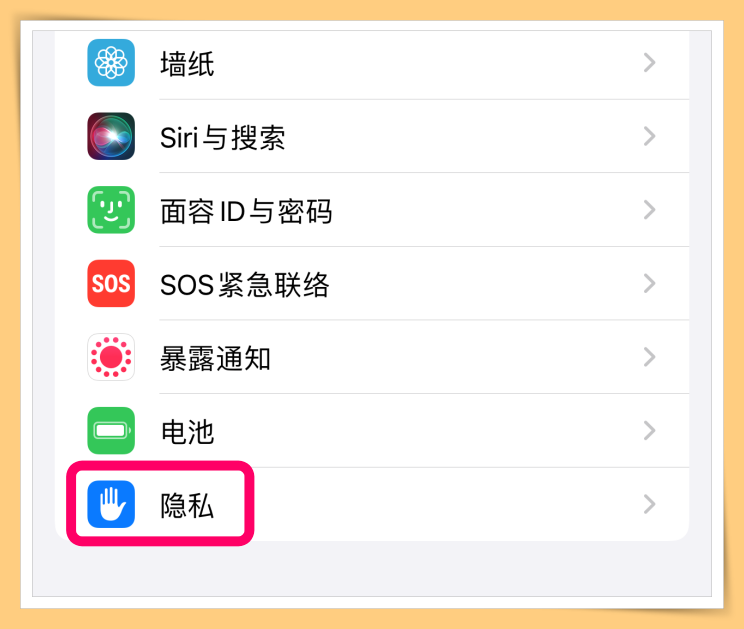Viewport: 744px width, 629px height.
Task: Open the 墙纸 wallpaper settings
Action: pos(187,64)
